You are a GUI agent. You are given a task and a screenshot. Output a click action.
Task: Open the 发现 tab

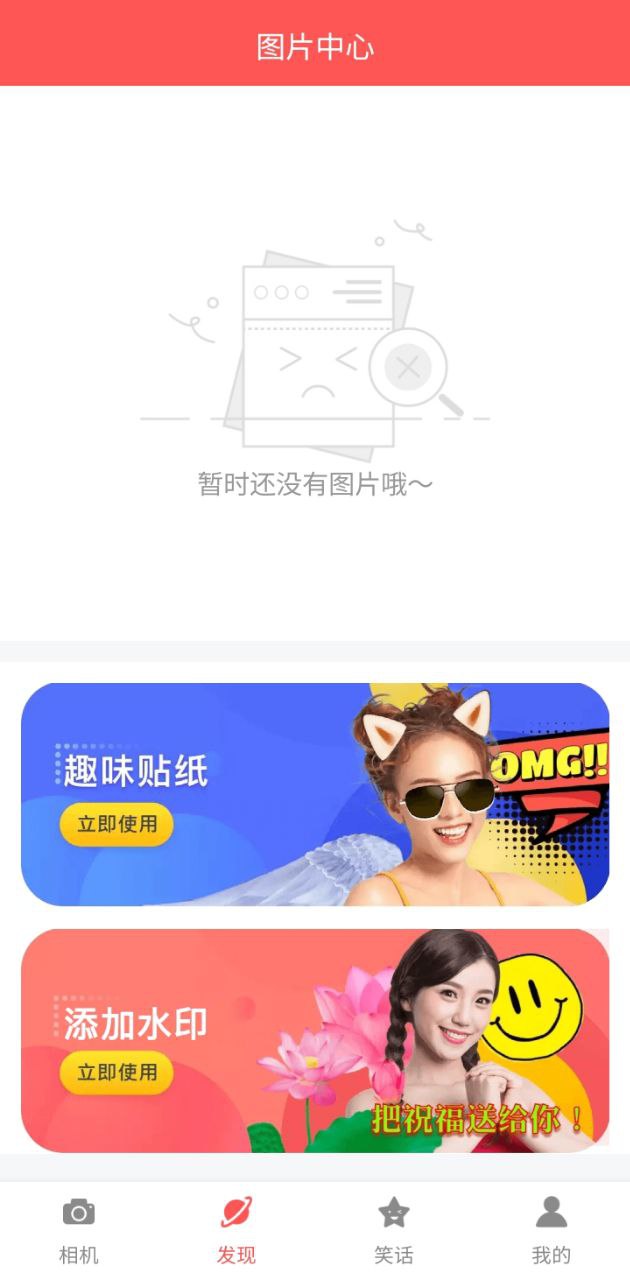point(236,1230)
